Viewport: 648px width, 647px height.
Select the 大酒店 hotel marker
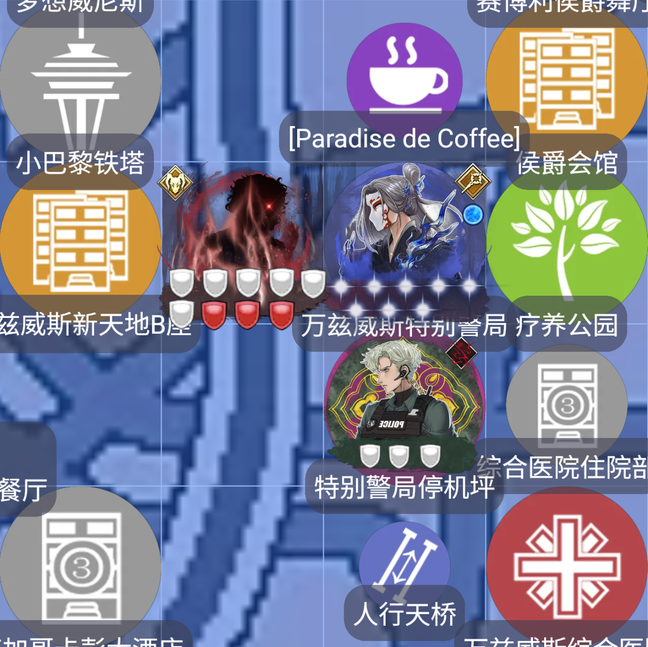80,572
